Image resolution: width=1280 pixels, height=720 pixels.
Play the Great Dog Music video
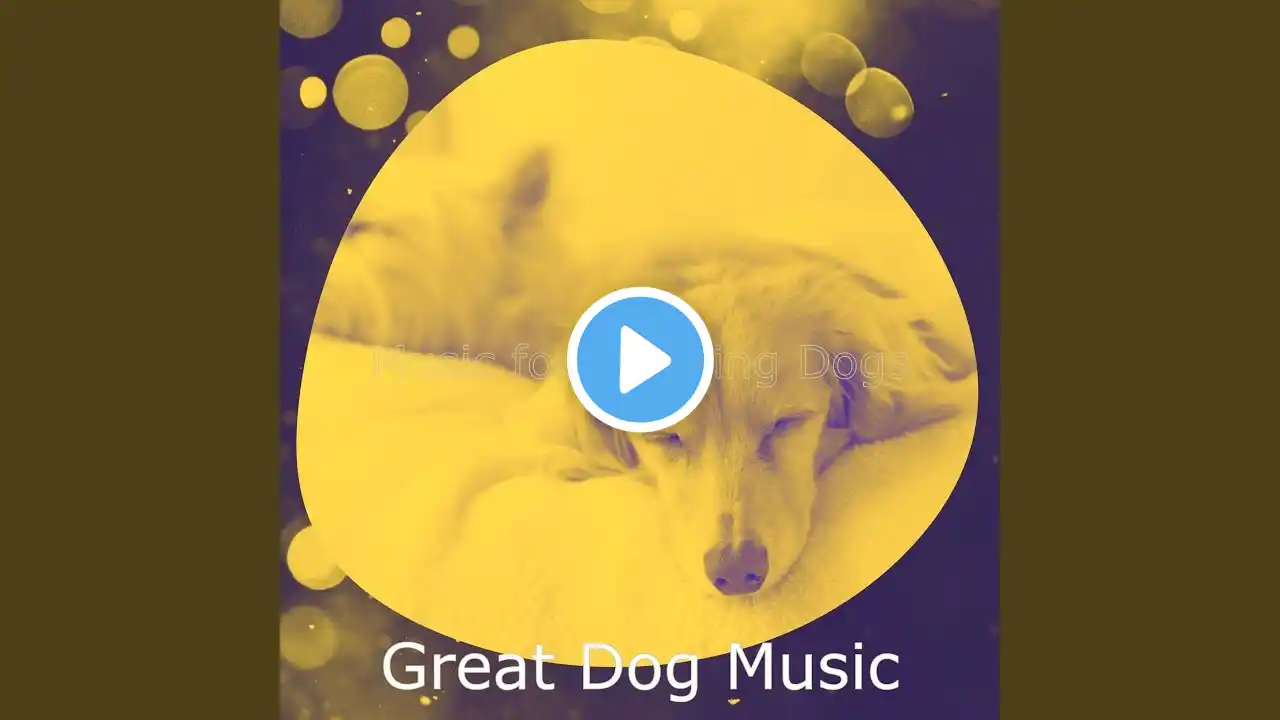pyautogui.click(x=640, y=360)
